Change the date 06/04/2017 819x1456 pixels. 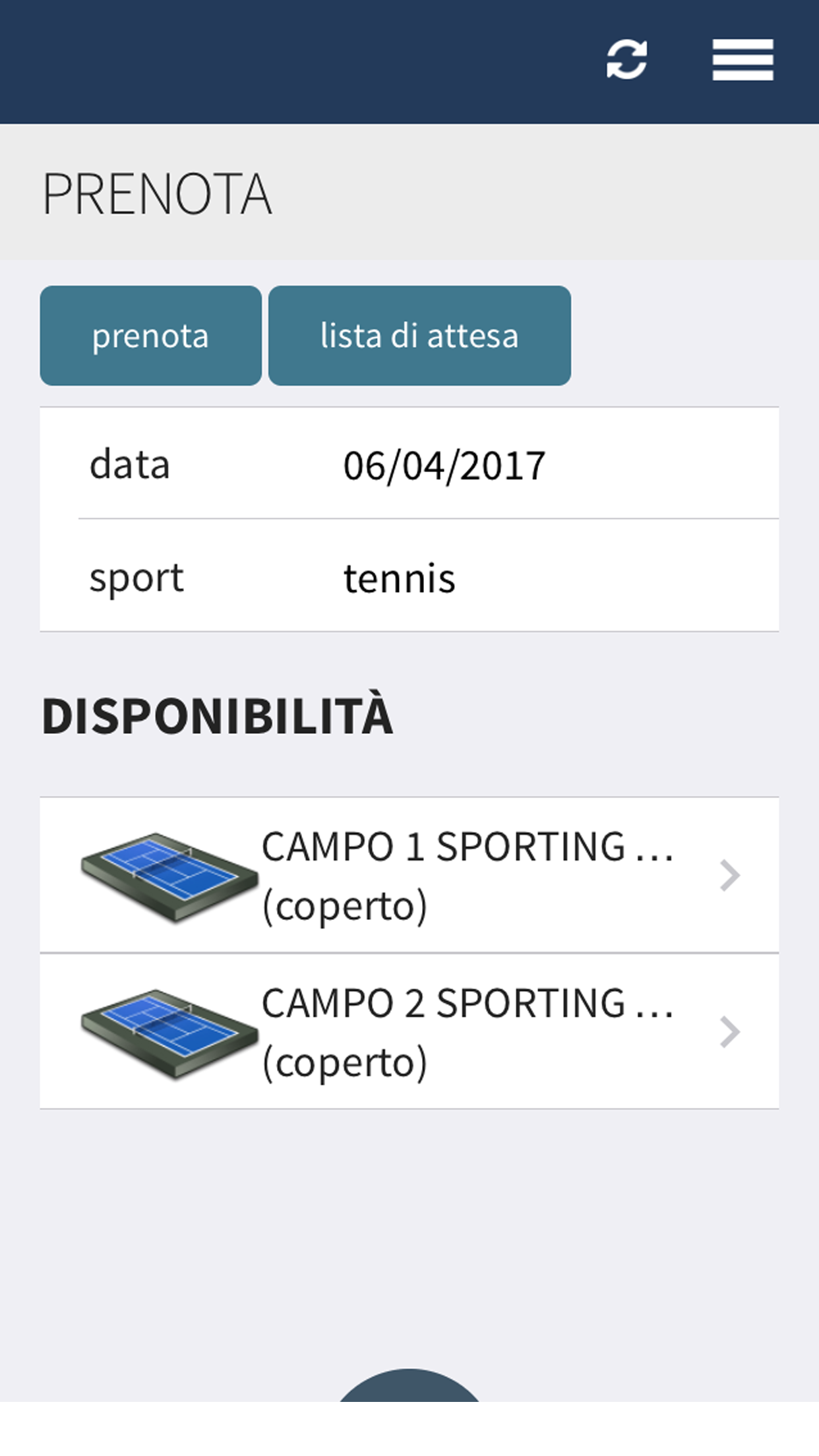(x=444, y=465)
